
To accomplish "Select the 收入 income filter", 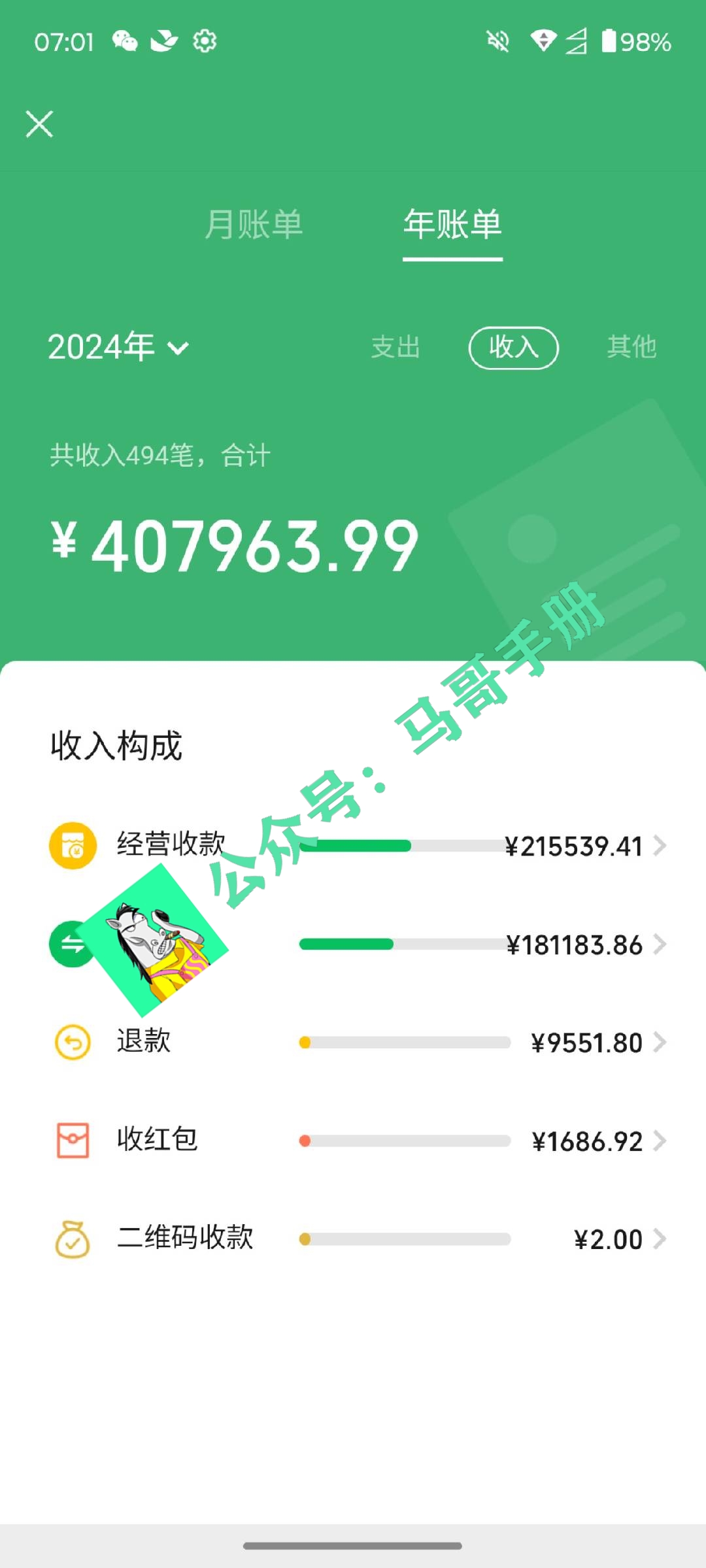I will [514, 347].
